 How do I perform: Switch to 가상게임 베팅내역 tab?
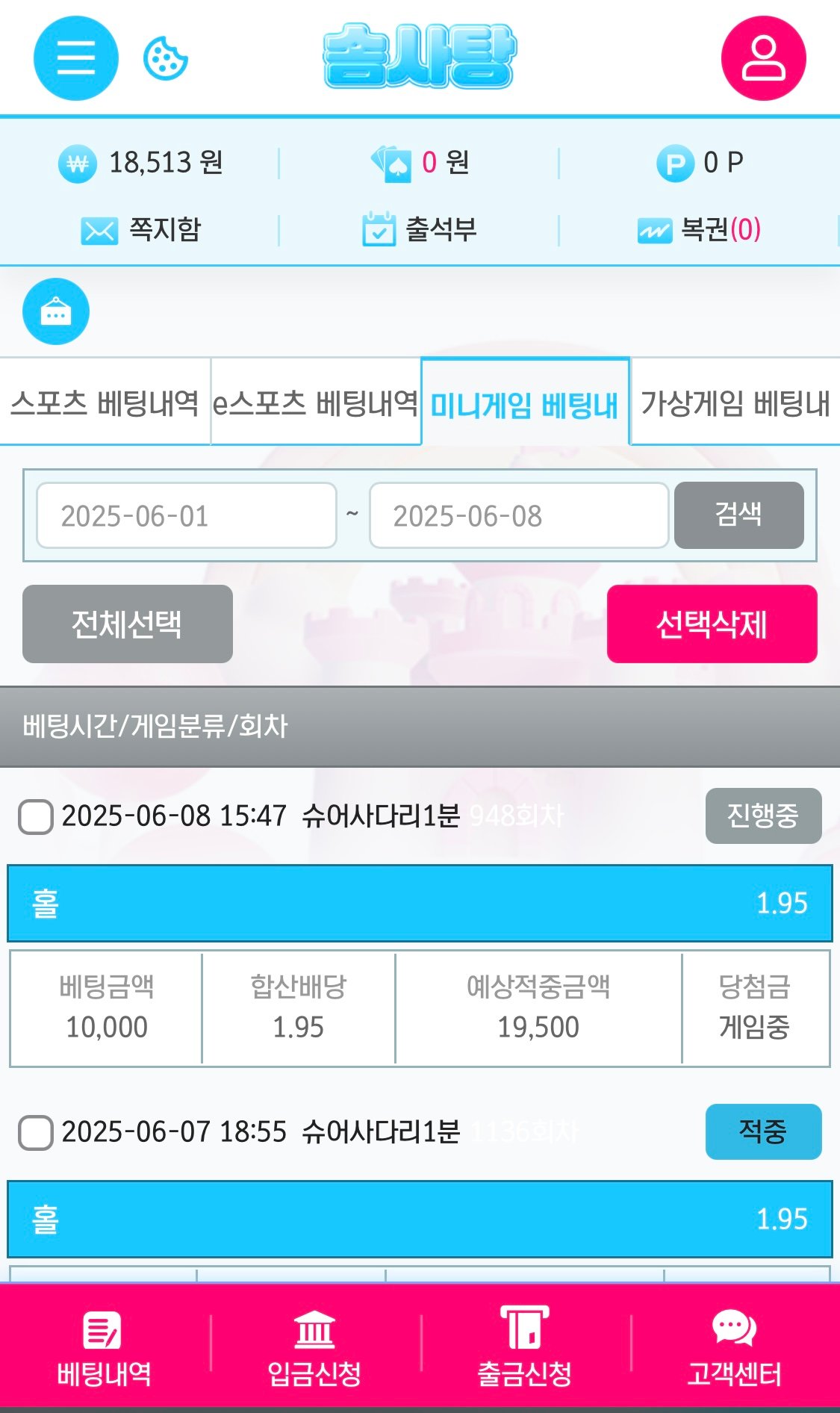[x=735, y=403]
